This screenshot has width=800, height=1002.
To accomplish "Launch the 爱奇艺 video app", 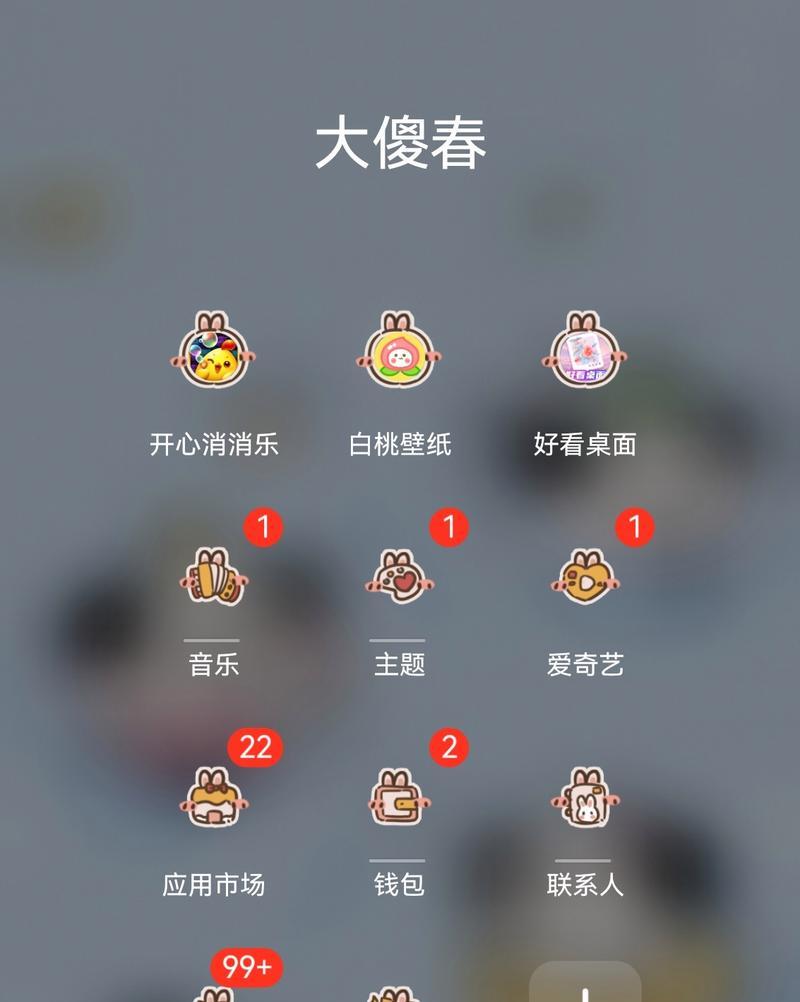I will pyautogui.click(x=585, y=578).
